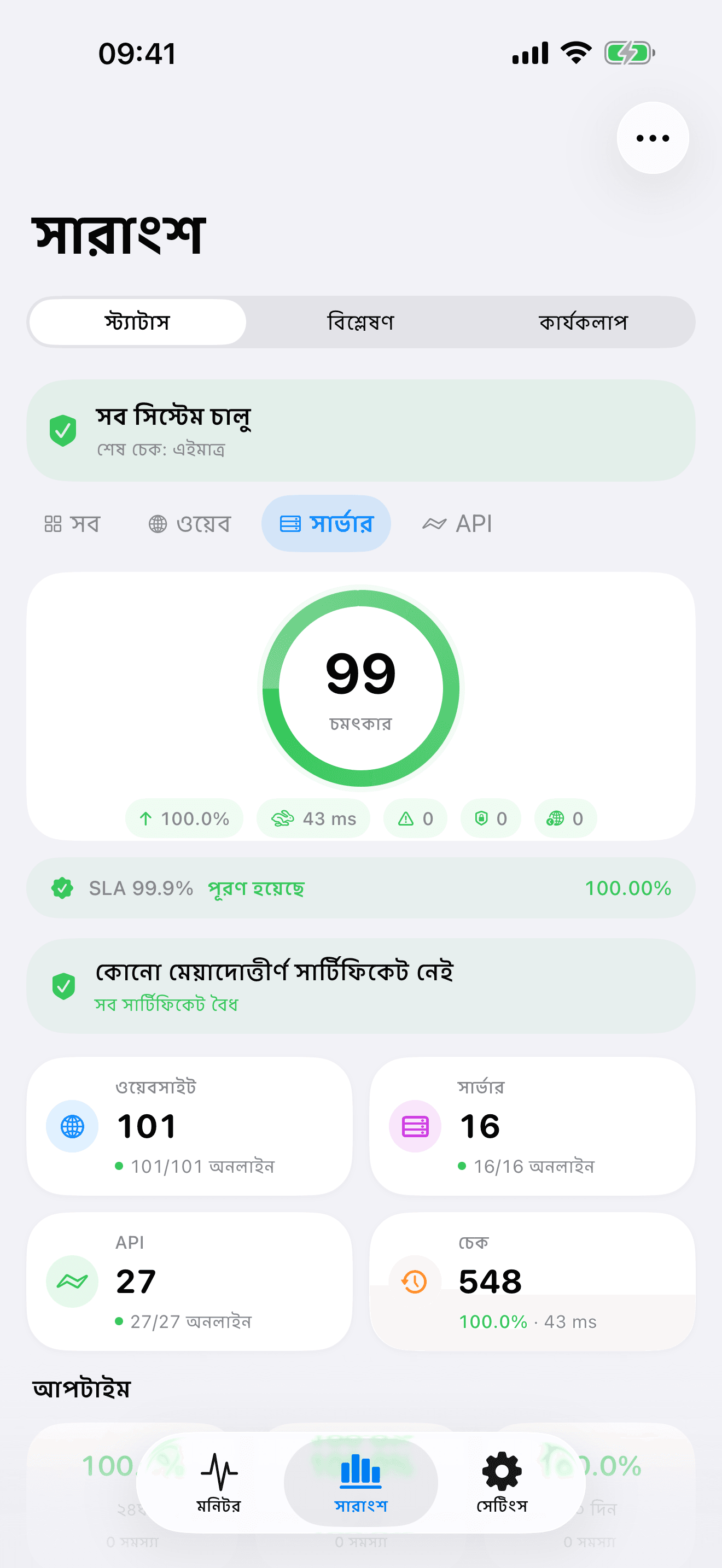Tap the 43 ms response speed chip

pos(313,818)
